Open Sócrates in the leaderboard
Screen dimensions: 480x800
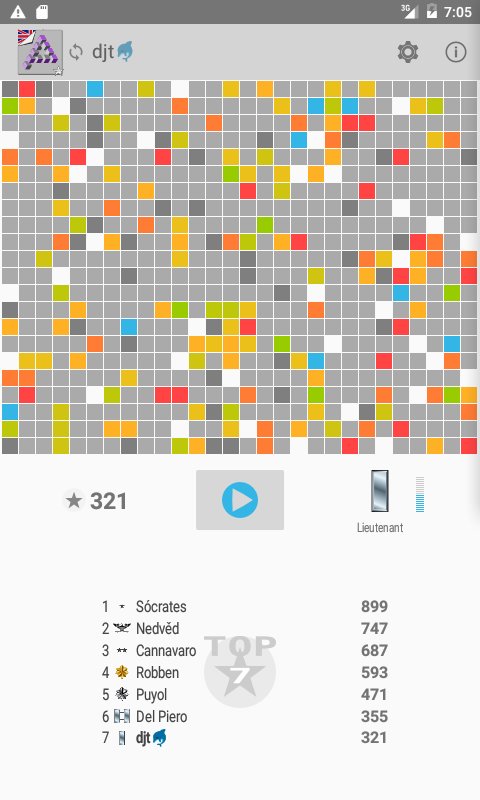click(x=245, y=606)
